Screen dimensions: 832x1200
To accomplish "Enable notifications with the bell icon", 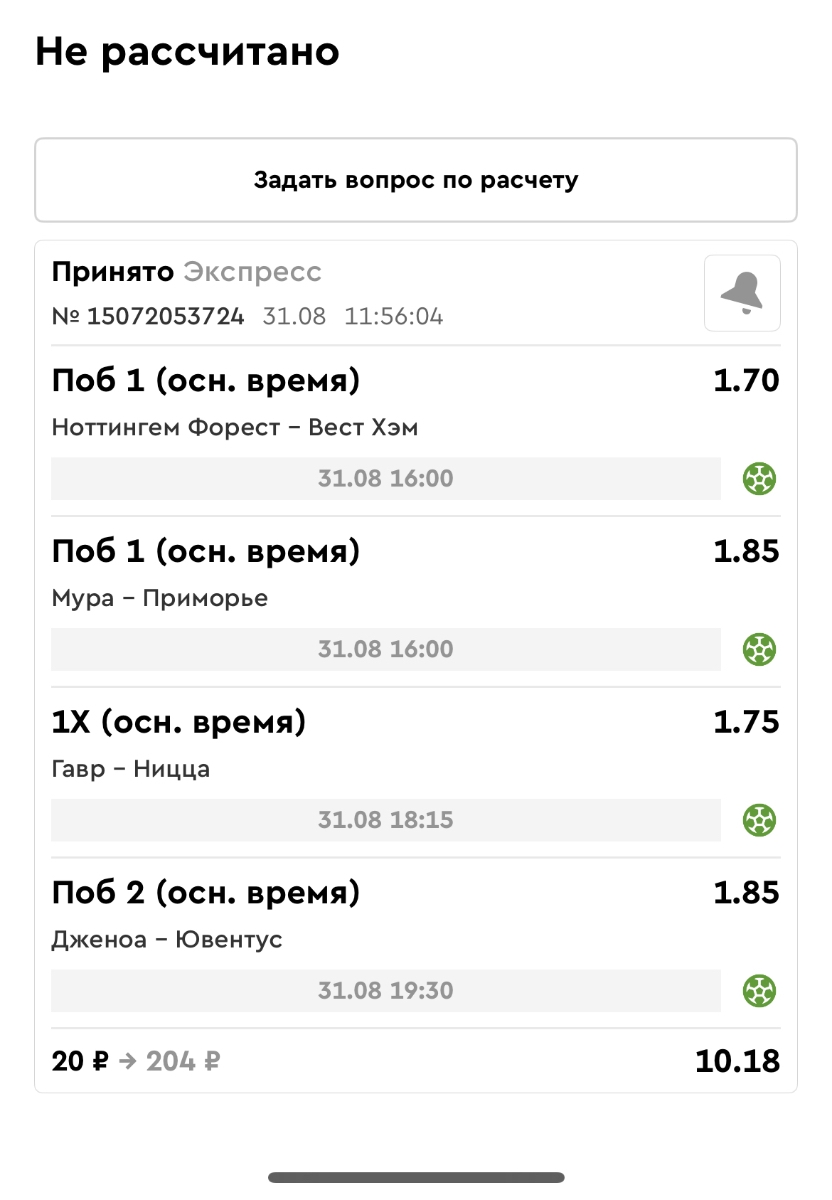I will point(742,293).
